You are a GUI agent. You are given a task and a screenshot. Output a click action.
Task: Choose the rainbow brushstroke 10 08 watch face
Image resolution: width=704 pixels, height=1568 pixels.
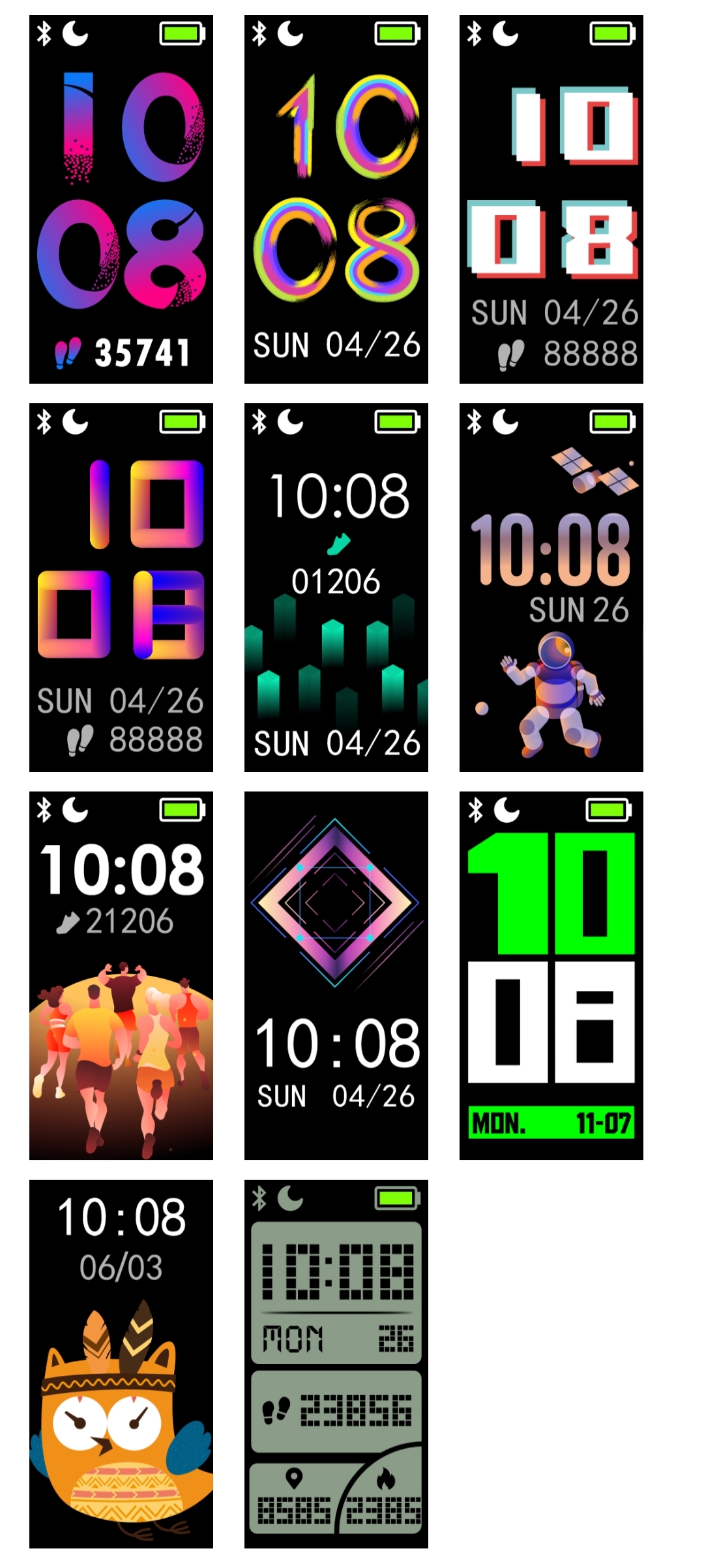point(336,199)
